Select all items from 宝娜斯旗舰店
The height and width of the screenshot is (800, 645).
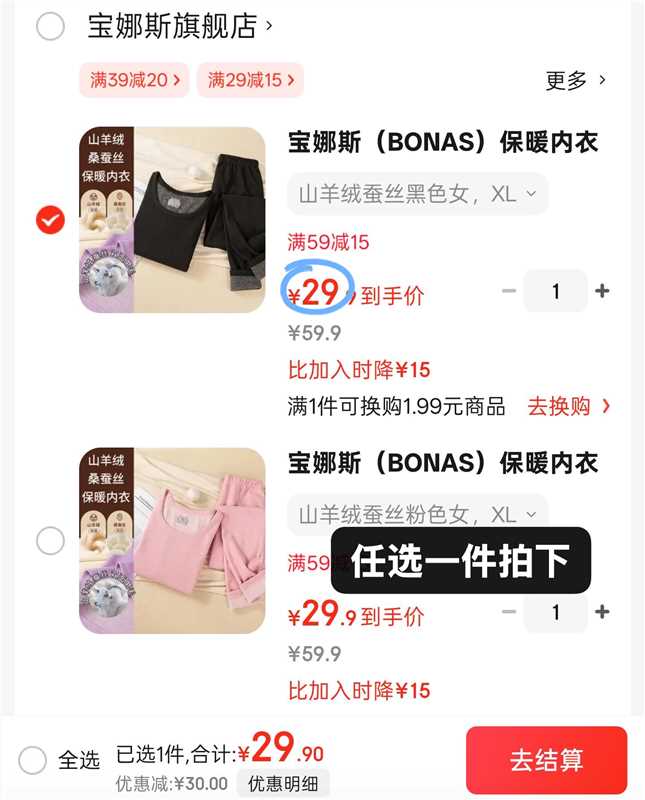coord(50,27)
